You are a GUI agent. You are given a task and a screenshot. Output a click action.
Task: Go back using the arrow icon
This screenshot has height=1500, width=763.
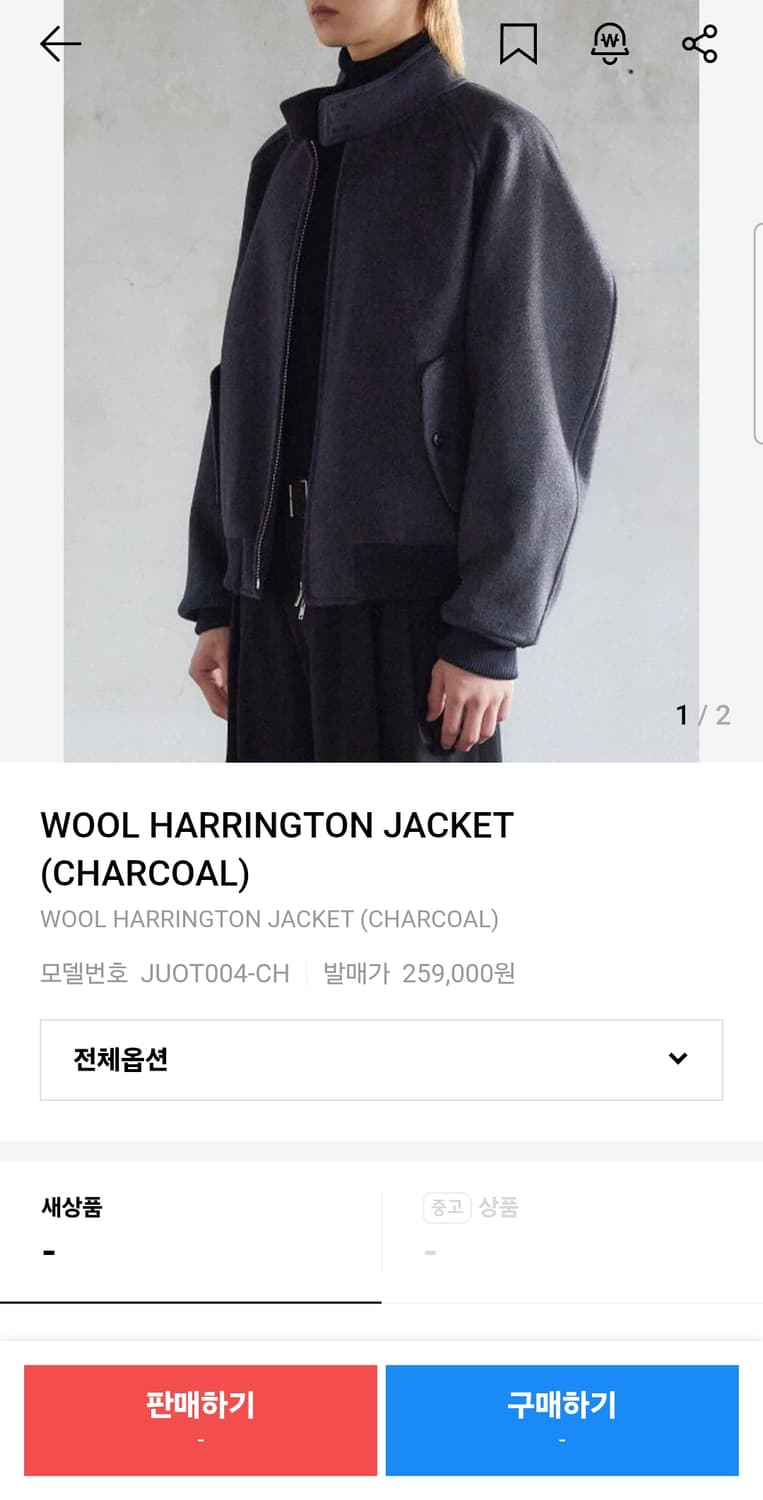[60, 44]
